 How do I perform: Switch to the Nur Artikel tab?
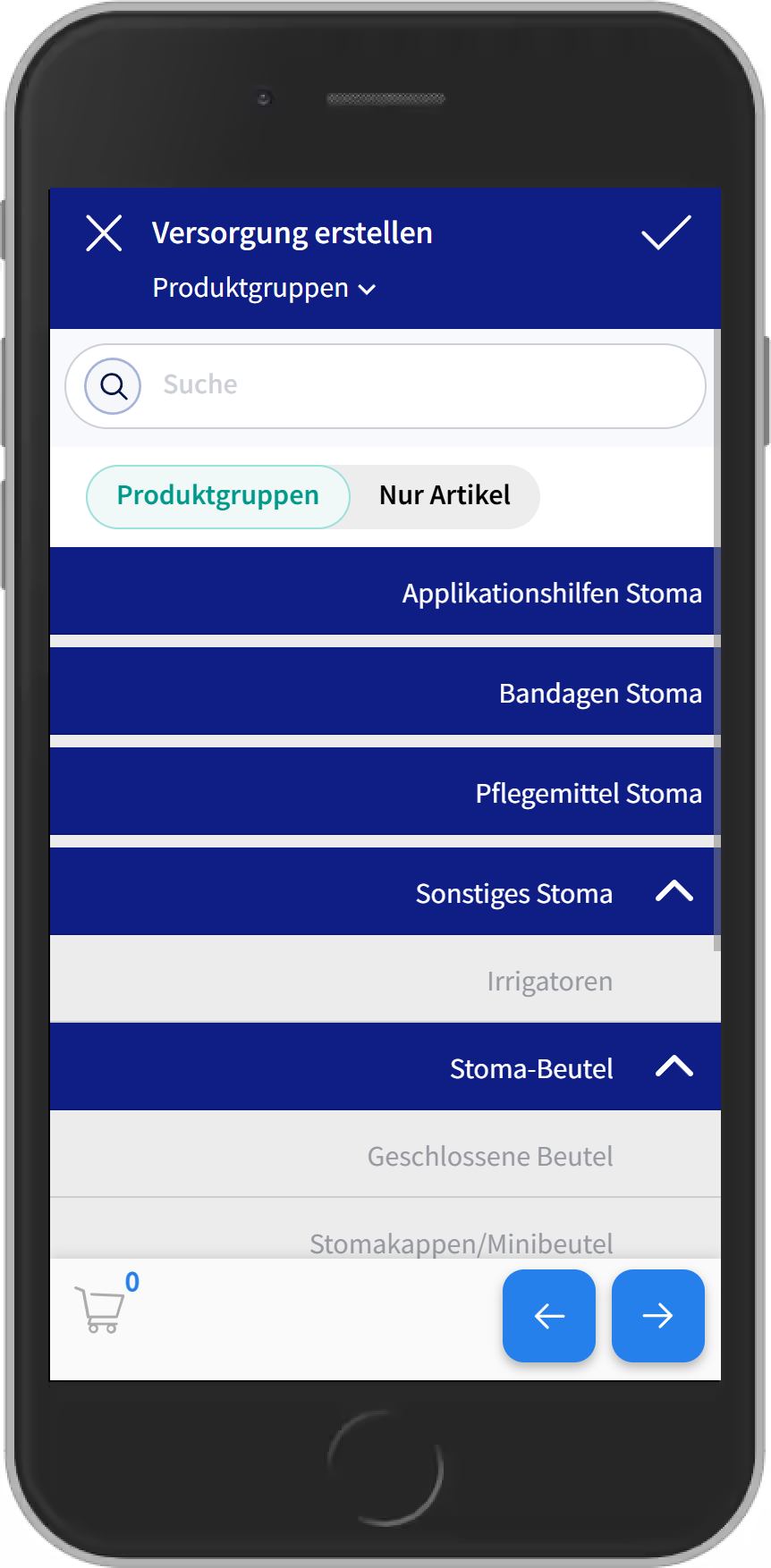pos(445,496)
